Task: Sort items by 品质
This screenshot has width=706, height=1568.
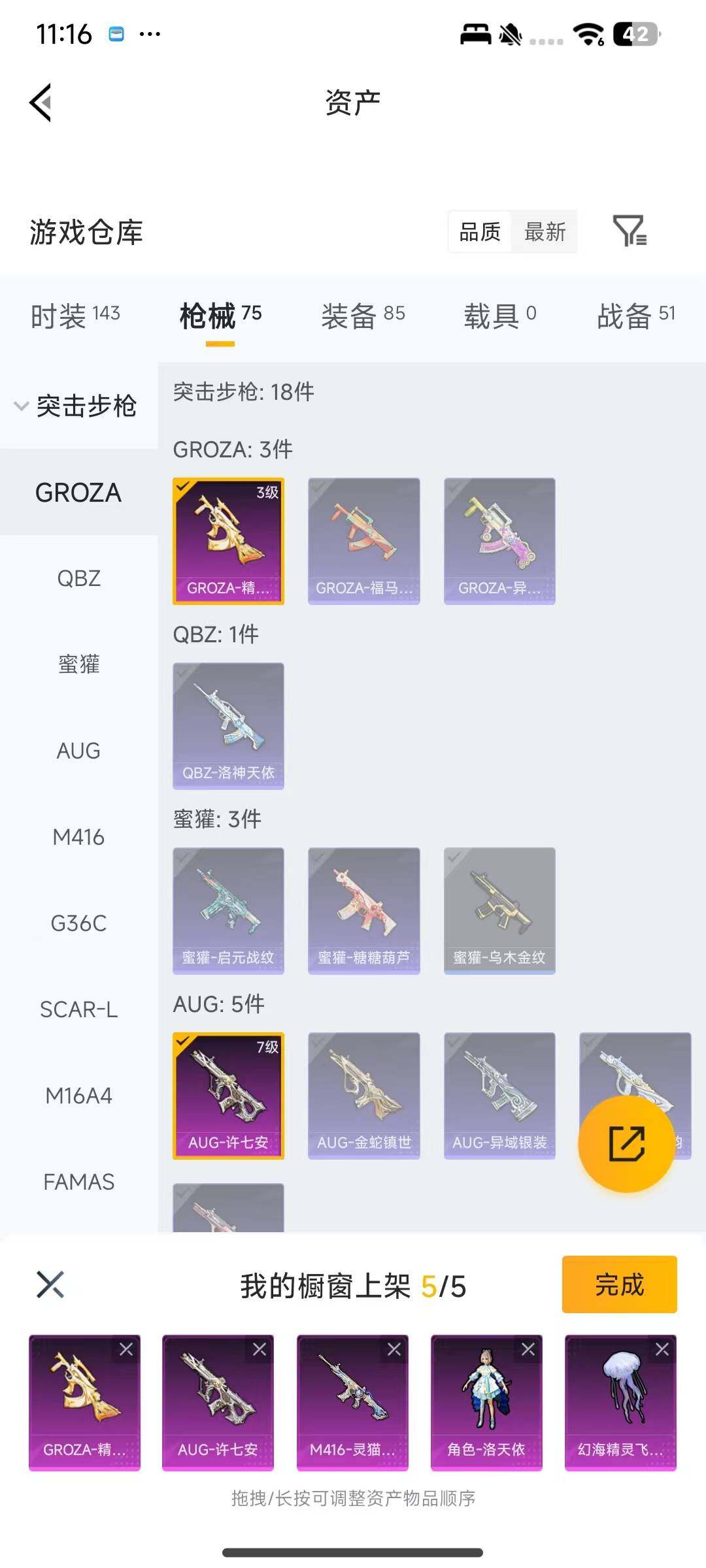Action: pyautogui.click(x=480, y=232)
